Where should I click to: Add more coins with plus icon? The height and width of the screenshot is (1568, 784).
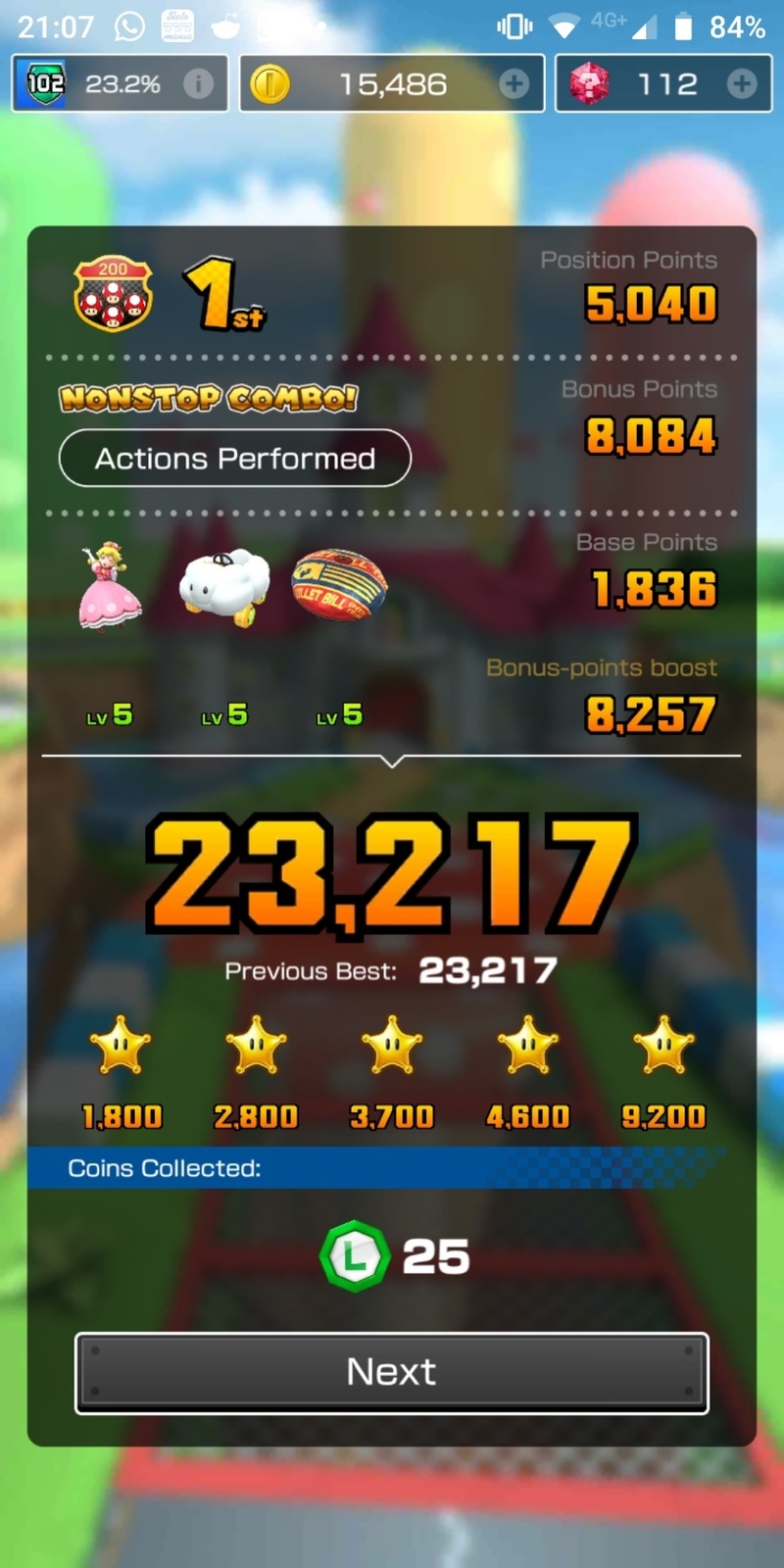[514, 84]
